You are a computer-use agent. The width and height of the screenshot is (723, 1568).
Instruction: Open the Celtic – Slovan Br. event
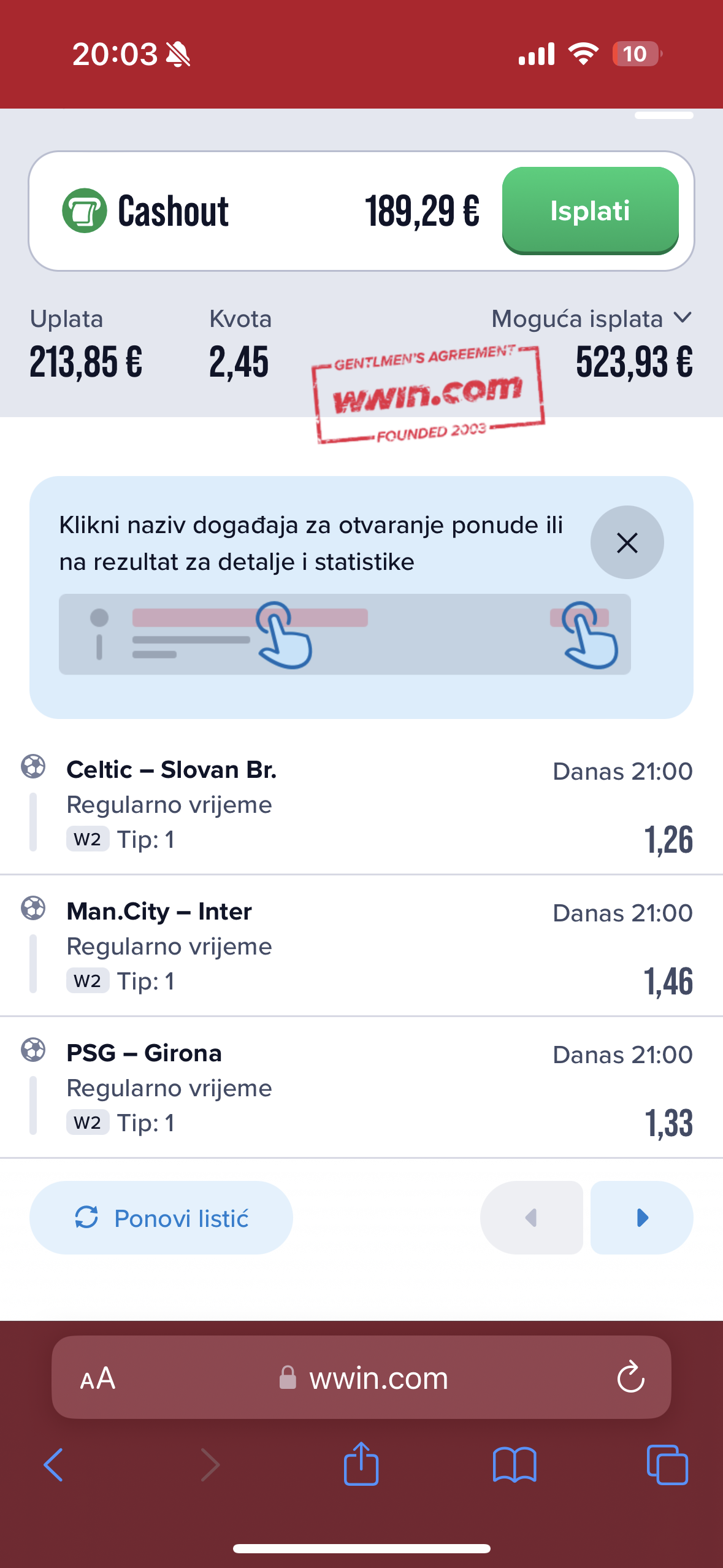tap(172, 769)
